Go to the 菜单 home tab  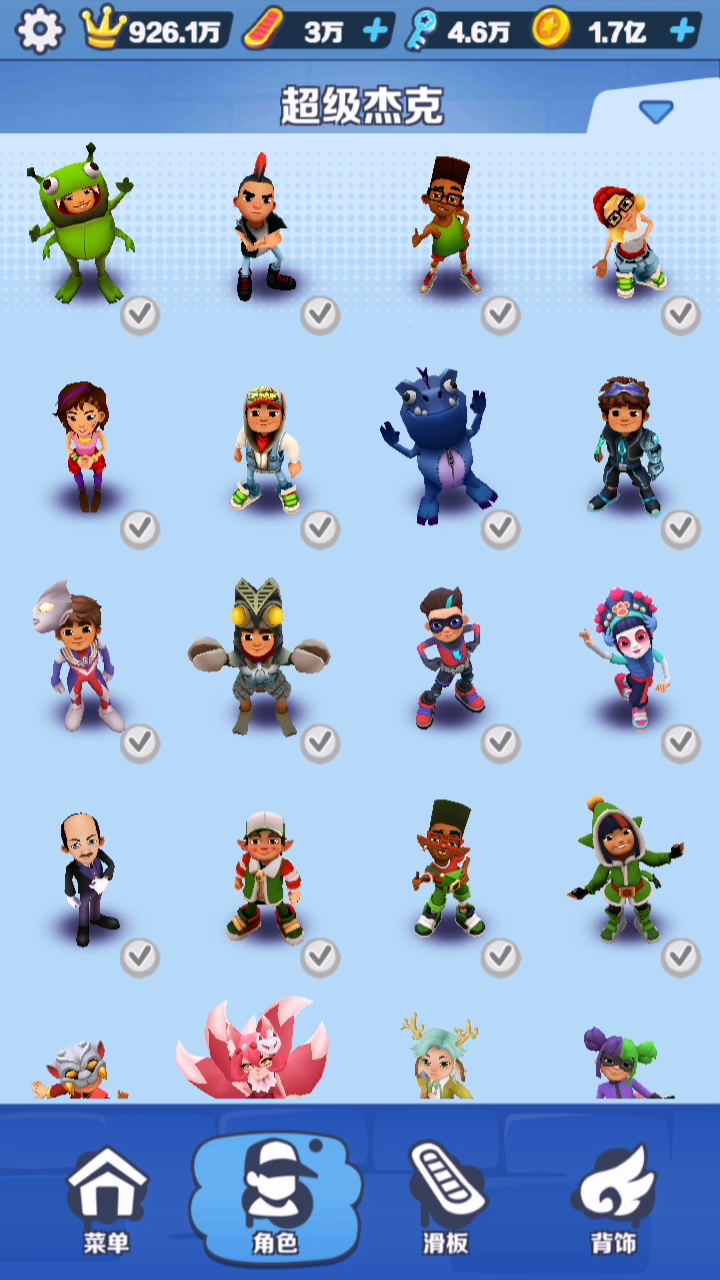tap(107, 1200)
